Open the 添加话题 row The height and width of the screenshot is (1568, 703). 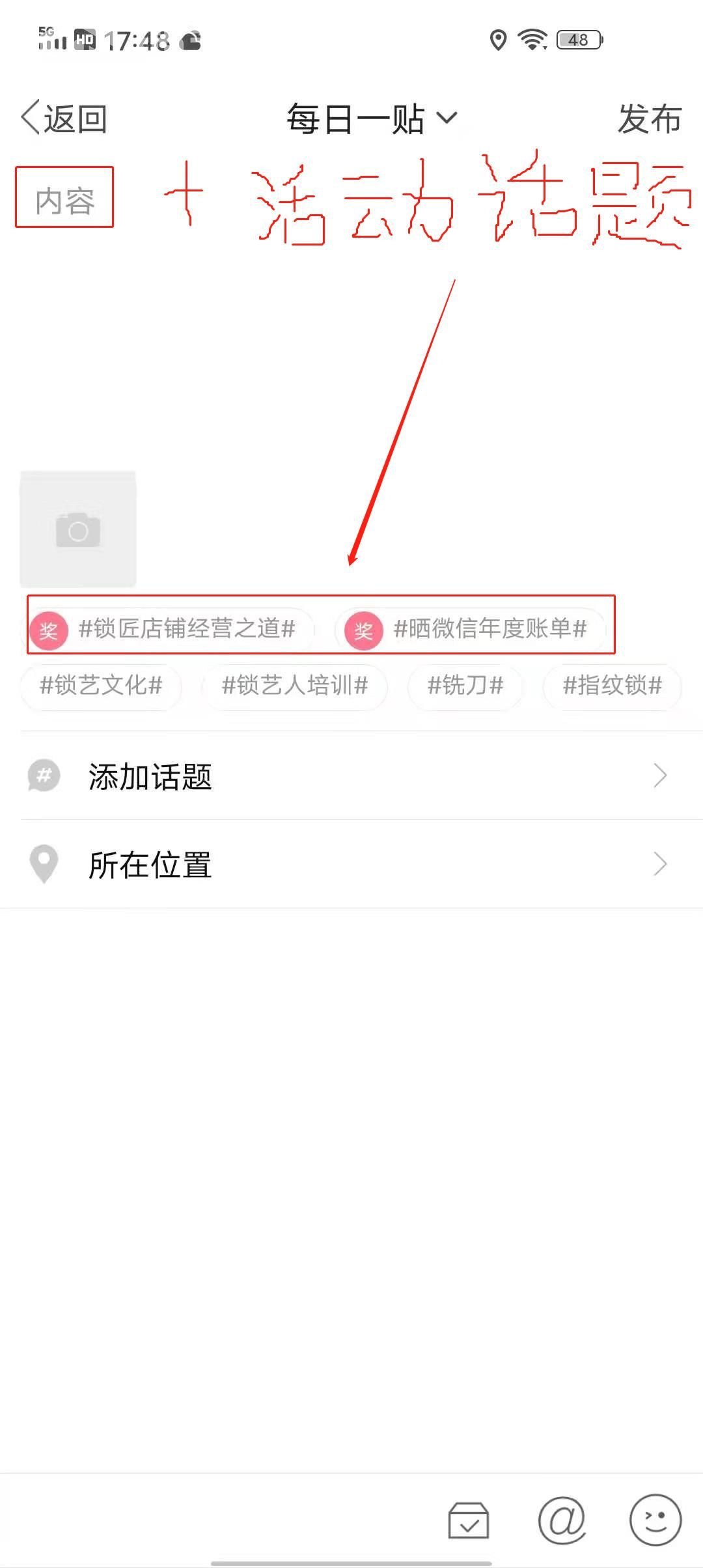pyautogui.click(x=351, y=776)
